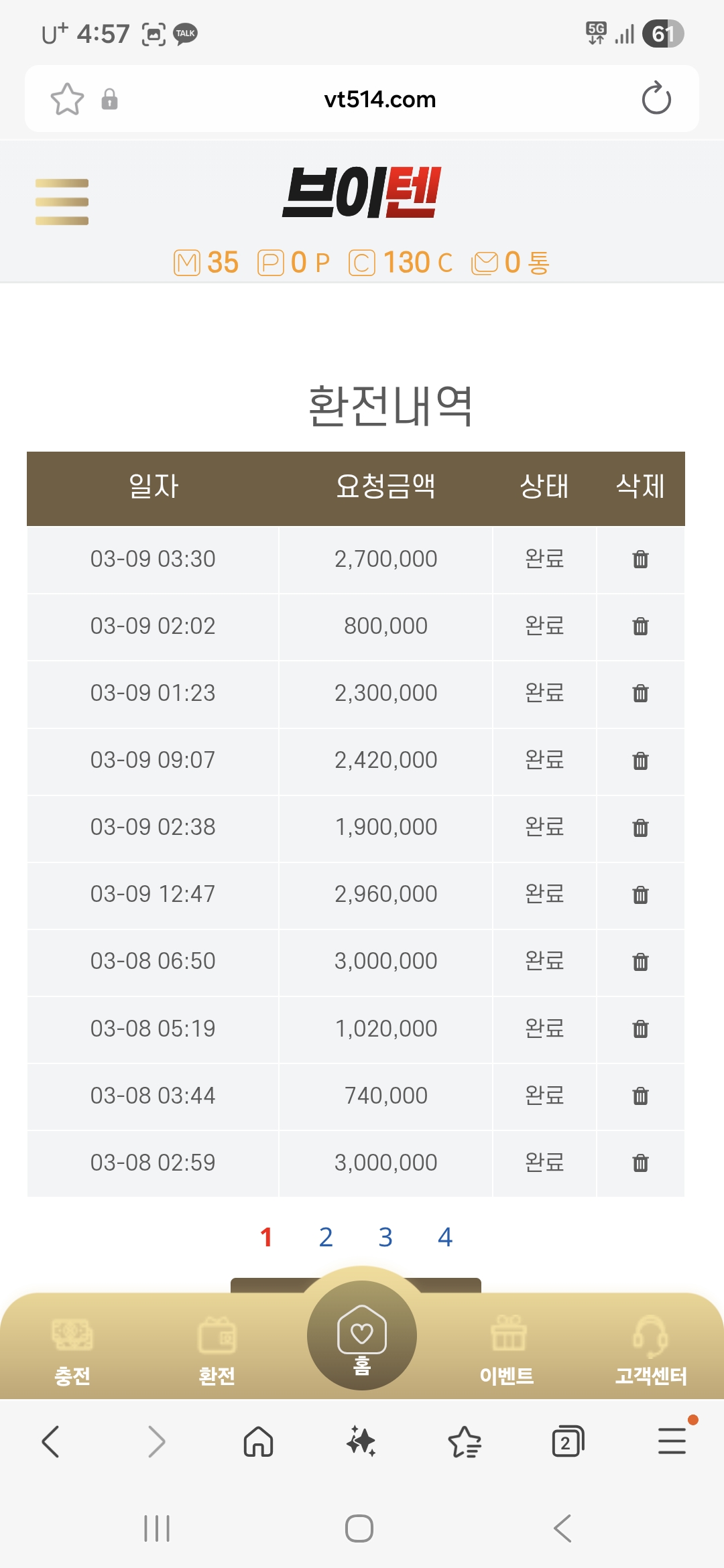The width and height of the screenshot is (724, 1568).
Task: Trash the 740,000 withdrawal record
Action: [640, 1096]
